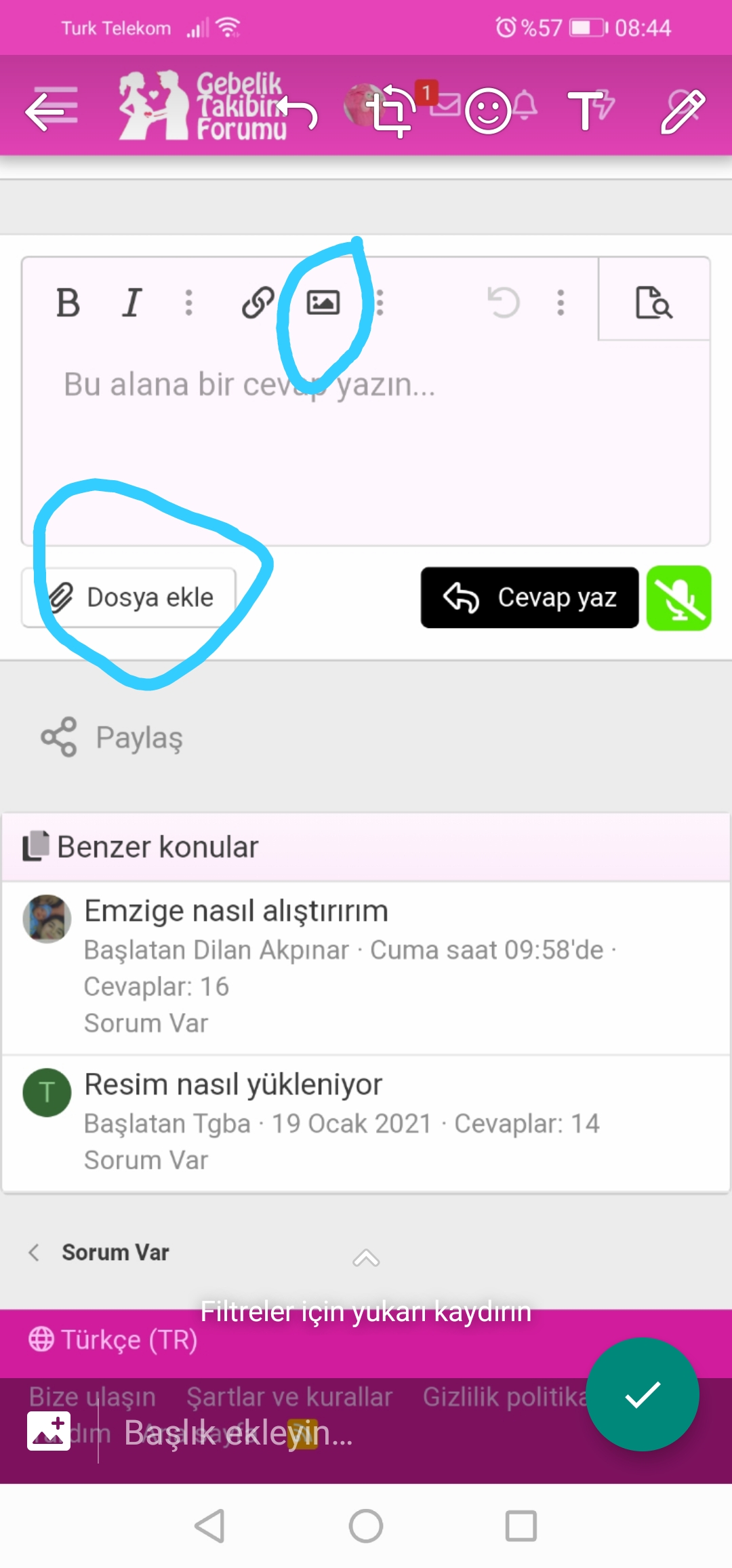The height and width of the screenshot is (1568, 732).
Task: Expand the filters panel with the up chevron
Action: coord(366,1258)
